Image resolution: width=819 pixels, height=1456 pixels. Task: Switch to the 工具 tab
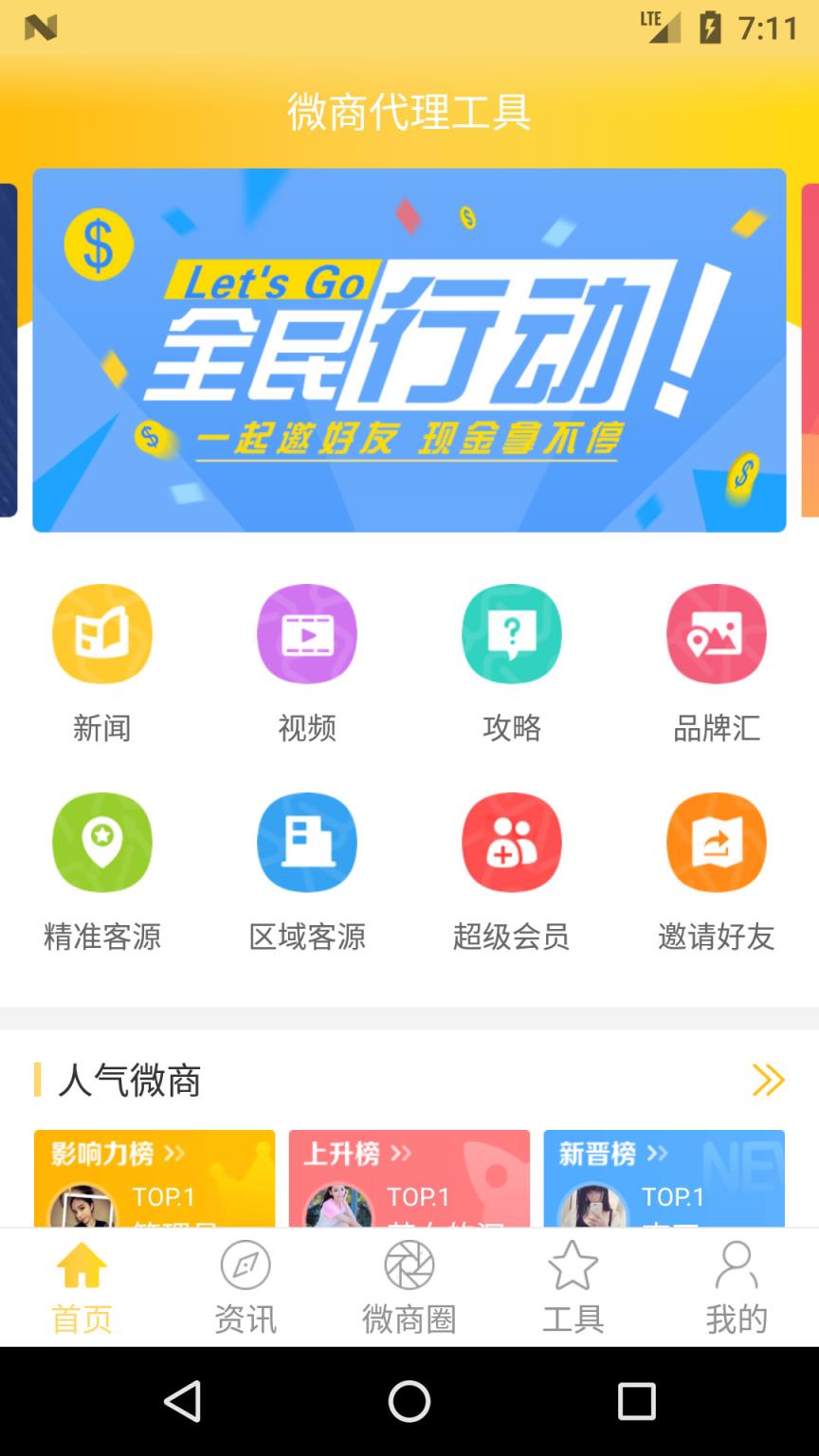[573, 1284]
